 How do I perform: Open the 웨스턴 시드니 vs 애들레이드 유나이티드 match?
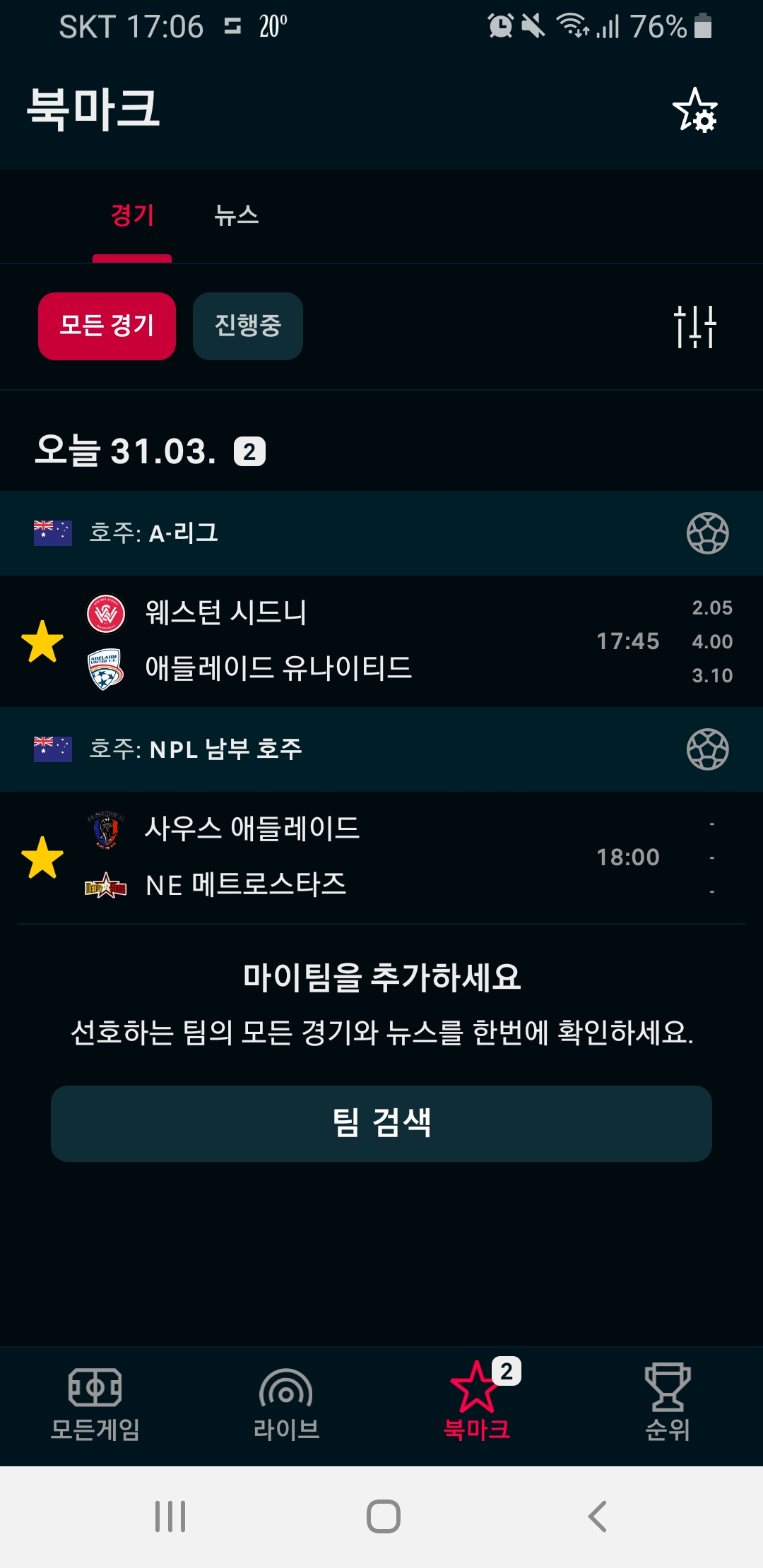(353, 641)
